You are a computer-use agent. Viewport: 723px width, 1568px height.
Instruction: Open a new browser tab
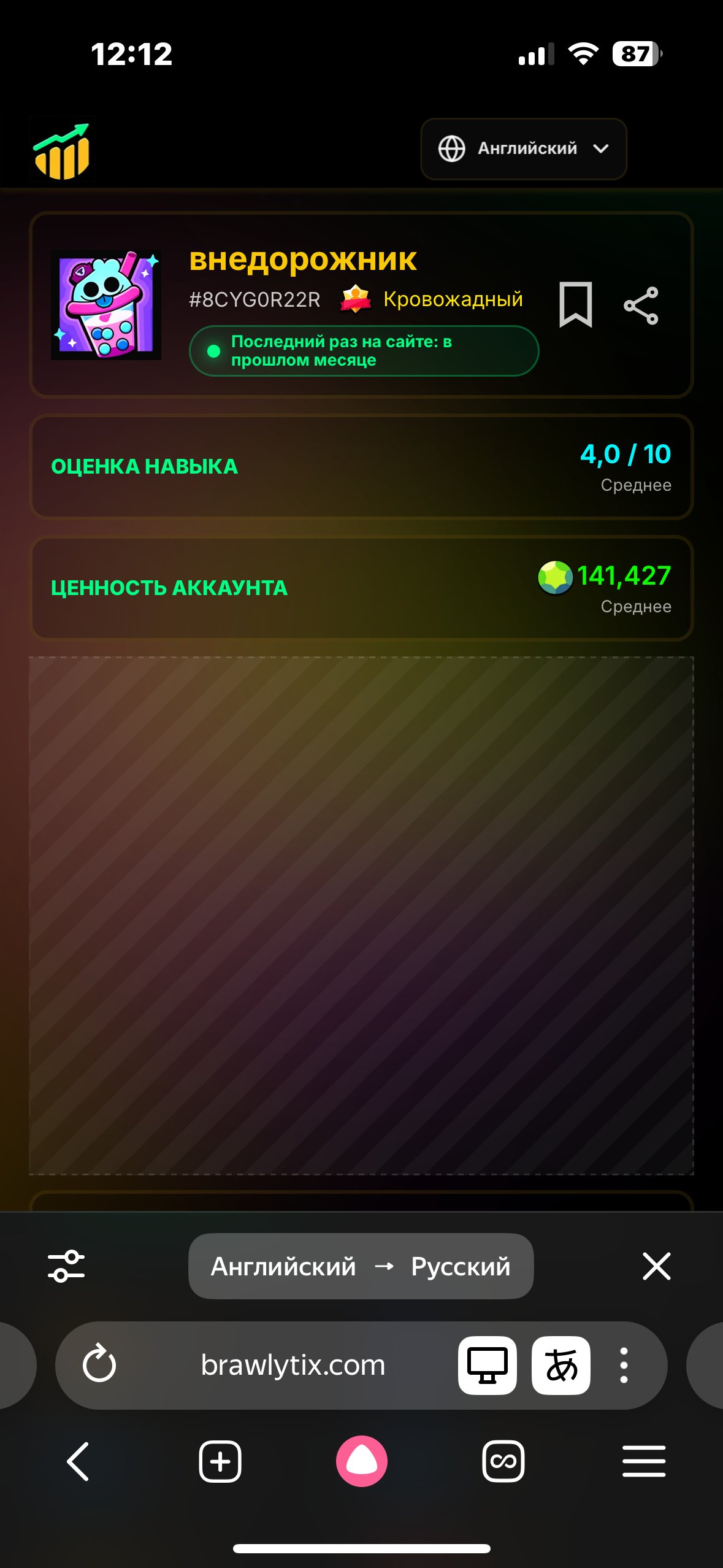(x=220, y=1461)
